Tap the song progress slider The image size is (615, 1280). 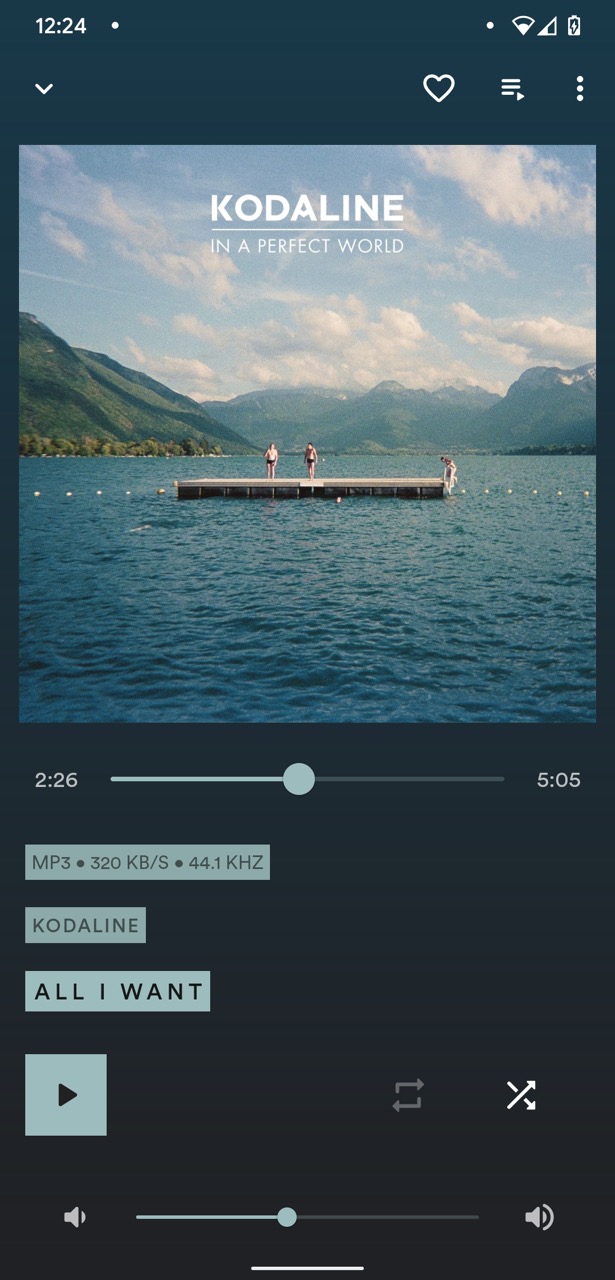click(307, 779)
